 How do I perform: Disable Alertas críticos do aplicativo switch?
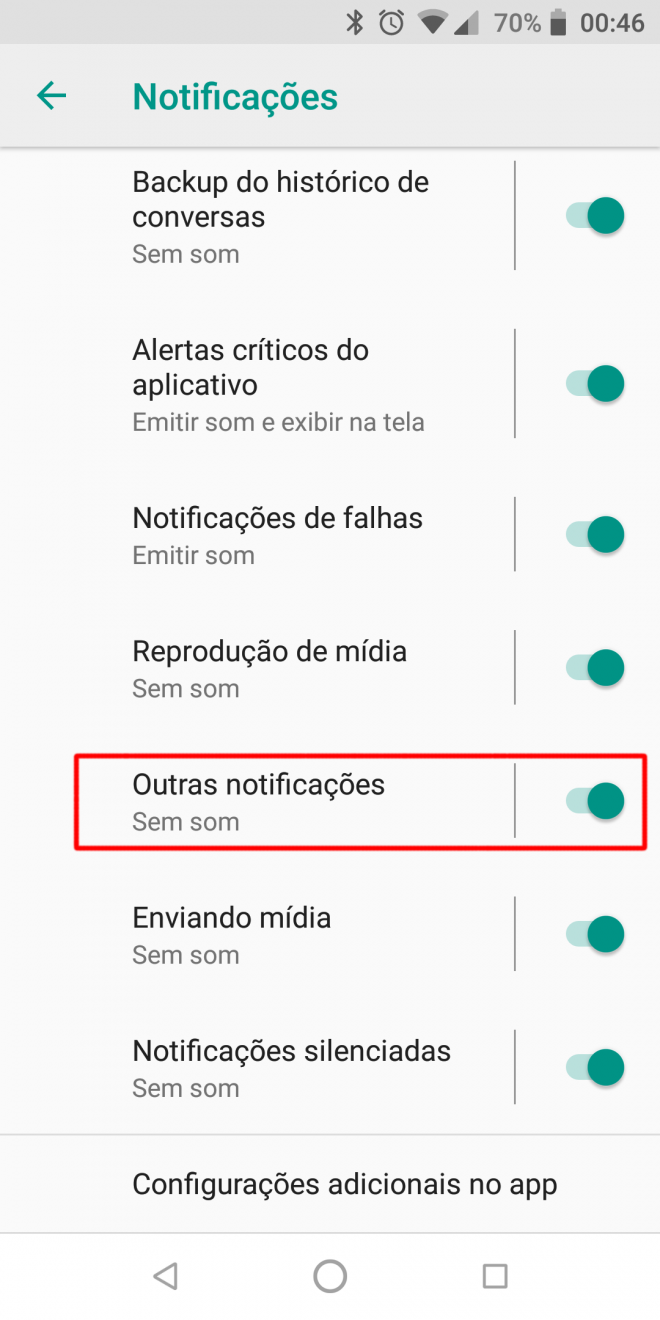click(596, 384)
